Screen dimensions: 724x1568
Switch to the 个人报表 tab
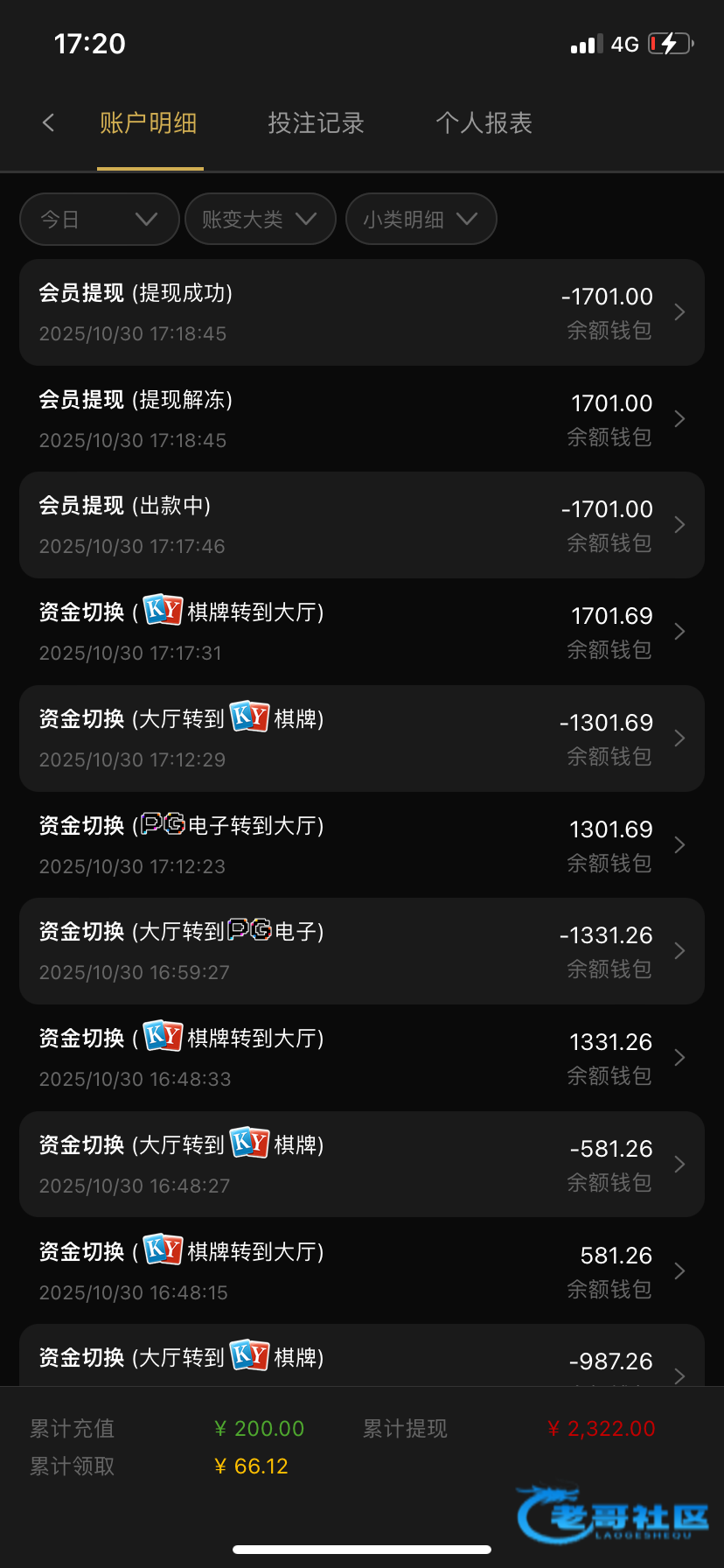coord(484,123)
